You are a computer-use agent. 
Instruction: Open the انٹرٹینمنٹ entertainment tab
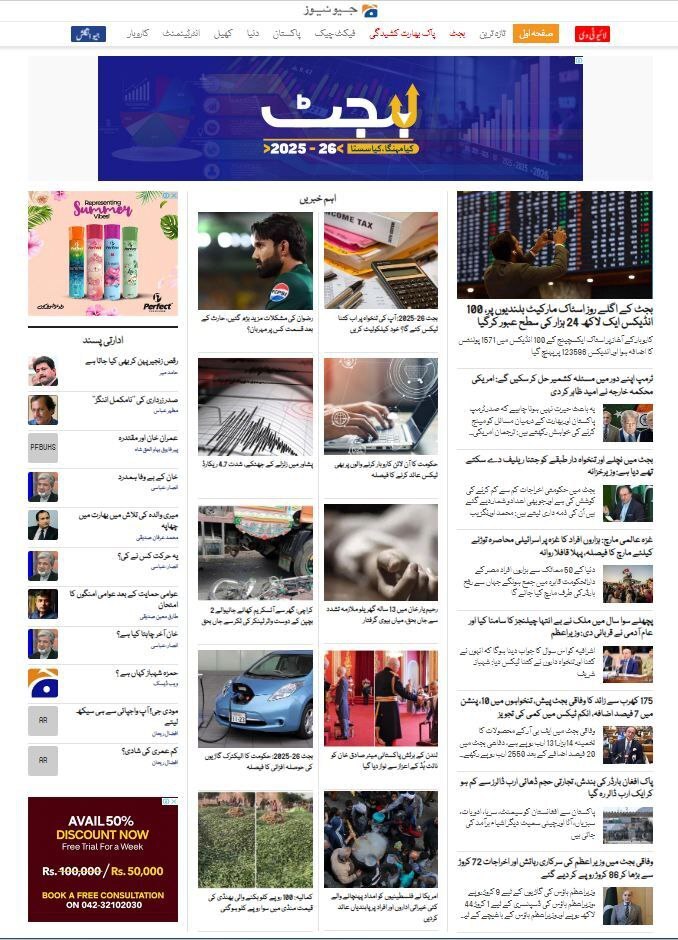pyautogui.click(x=181, y=34)
